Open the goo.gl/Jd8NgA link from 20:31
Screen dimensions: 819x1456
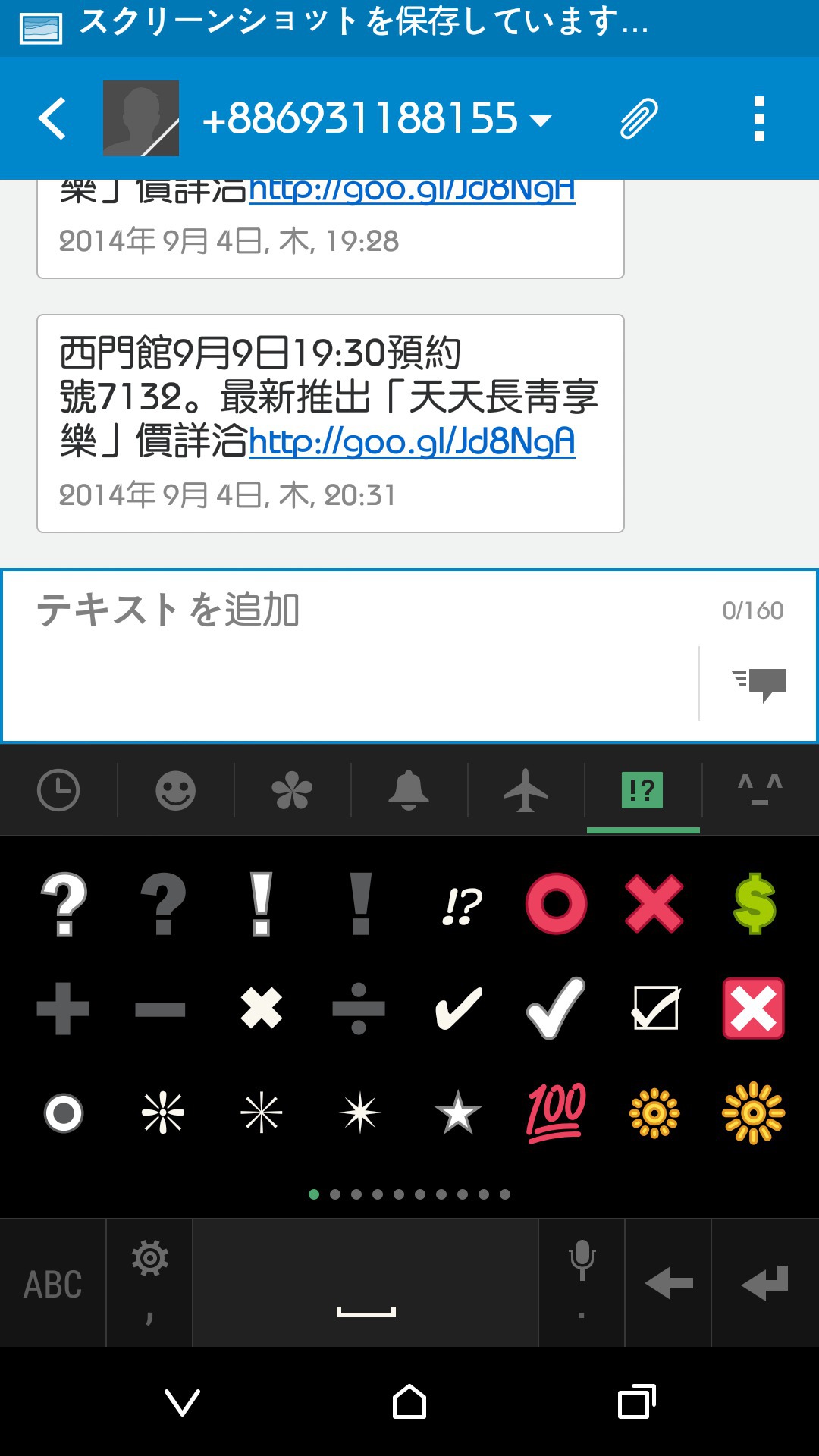[412, 441]
